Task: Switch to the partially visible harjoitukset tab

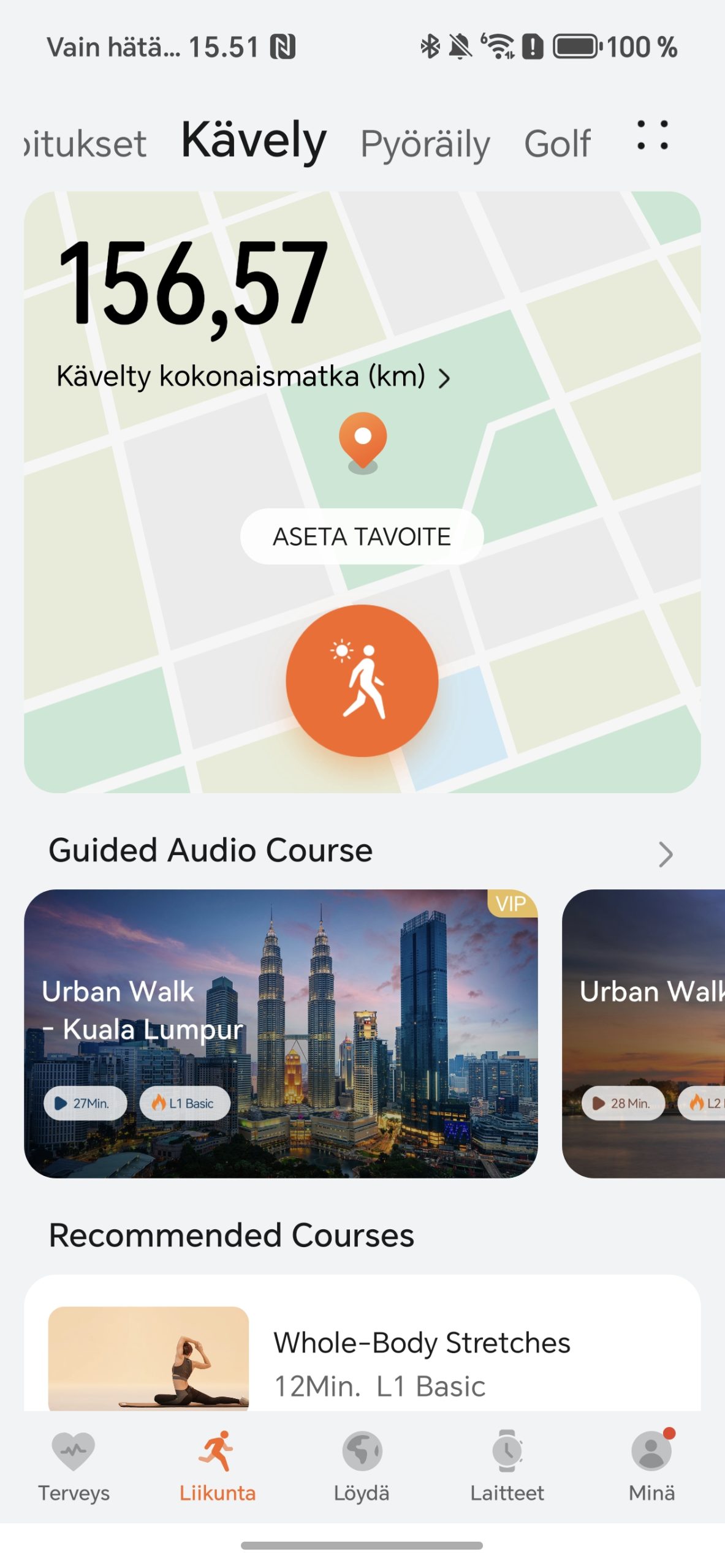Action: coord(85,144)
